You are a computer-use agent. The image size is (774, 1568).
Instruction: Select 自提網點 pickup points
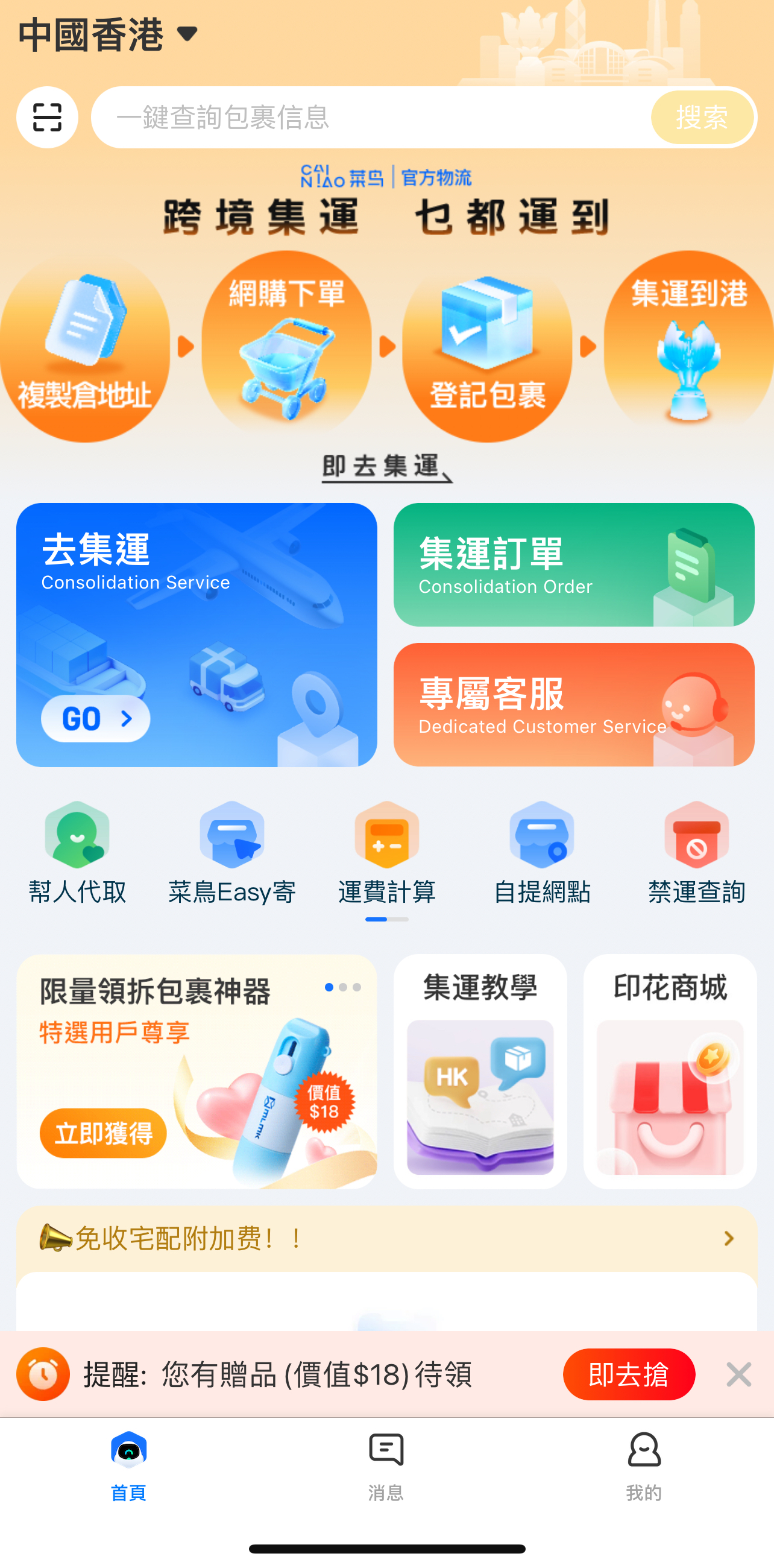pyautogui.click(x=541, y=853)
